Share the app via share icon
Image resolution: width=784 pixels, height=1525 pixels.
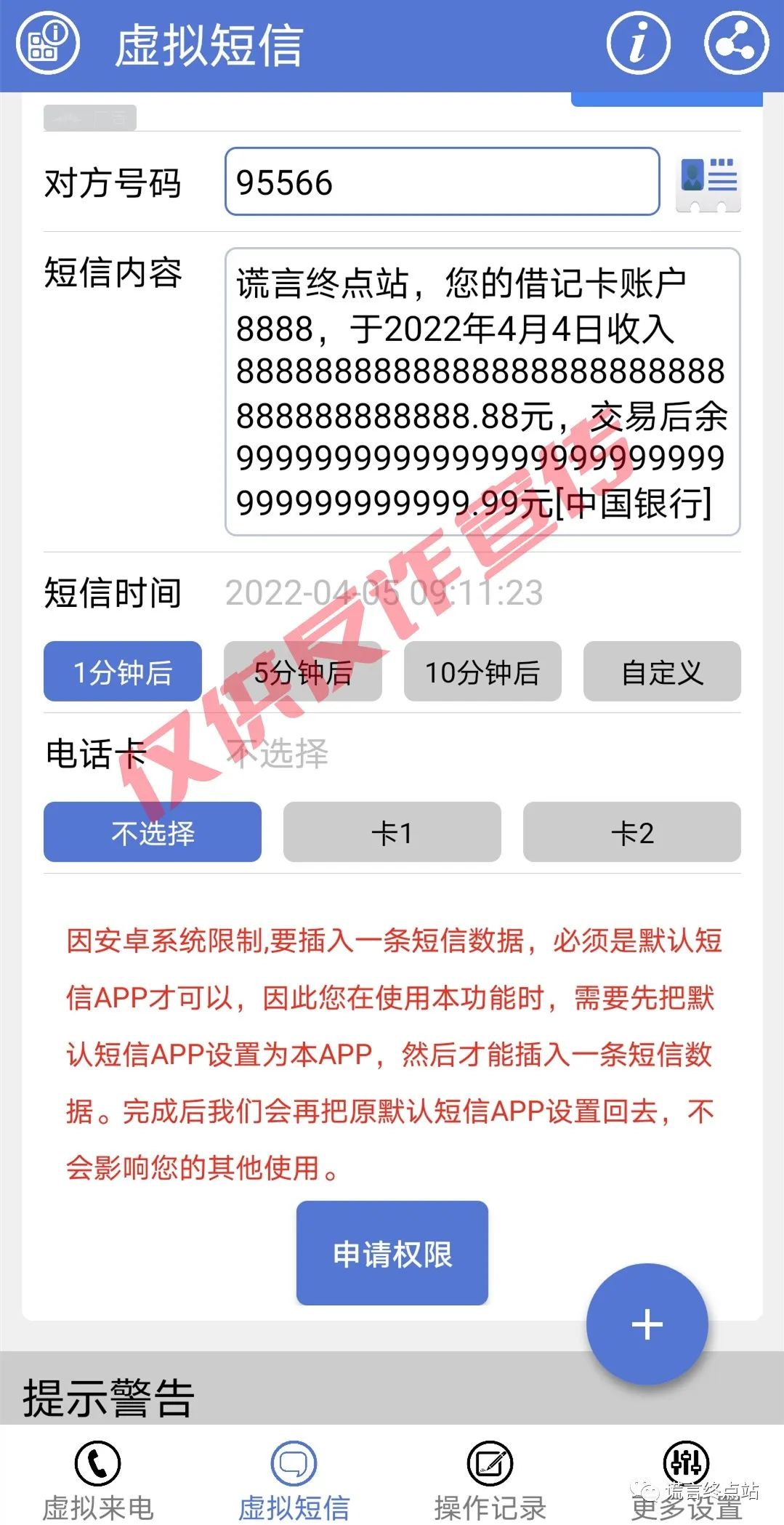pos(736,45)
